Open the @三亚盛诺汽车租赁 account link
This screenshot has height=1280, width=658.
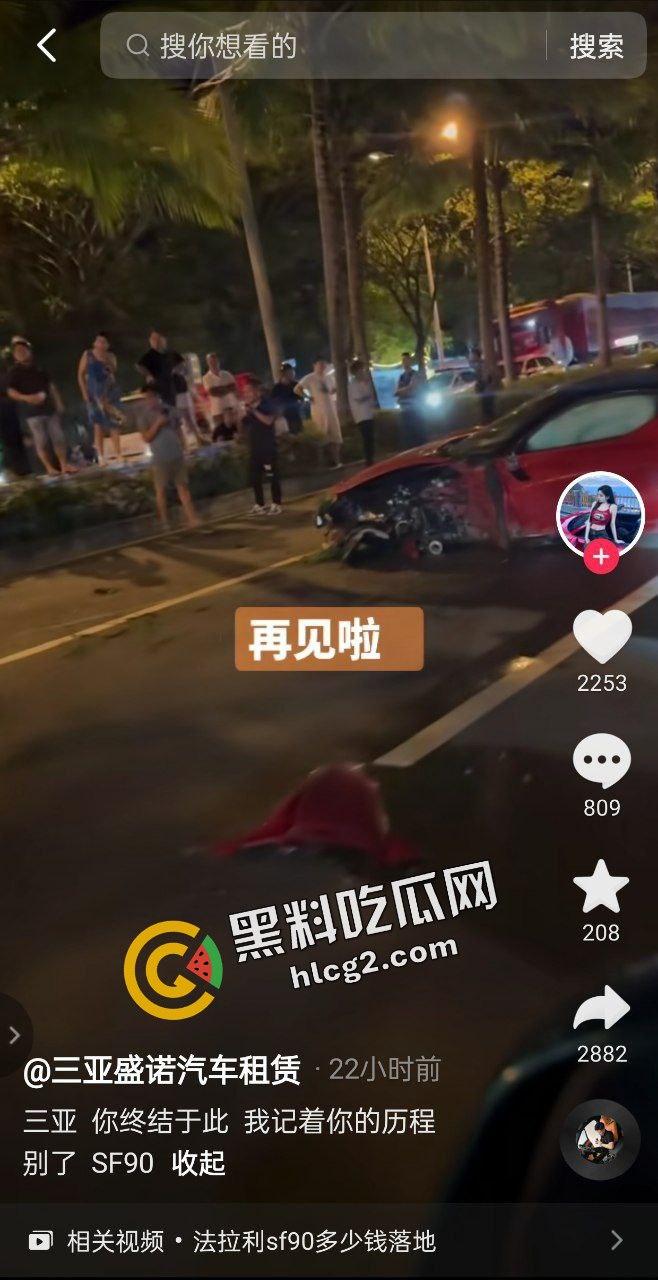[x=162, y=1070]
